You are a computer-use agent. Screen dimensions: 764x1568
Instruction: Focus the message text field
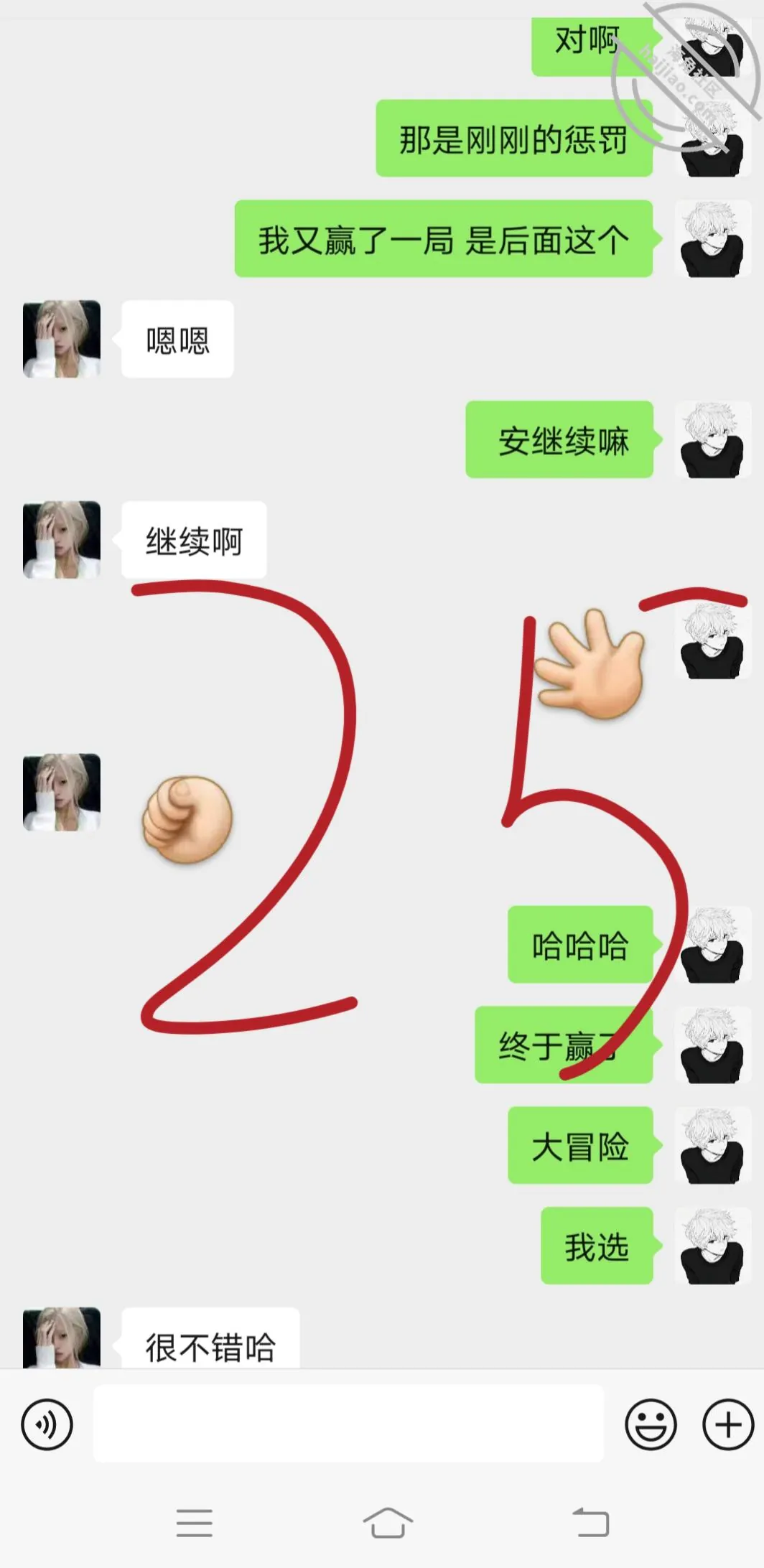click(x=348, y=1424)
